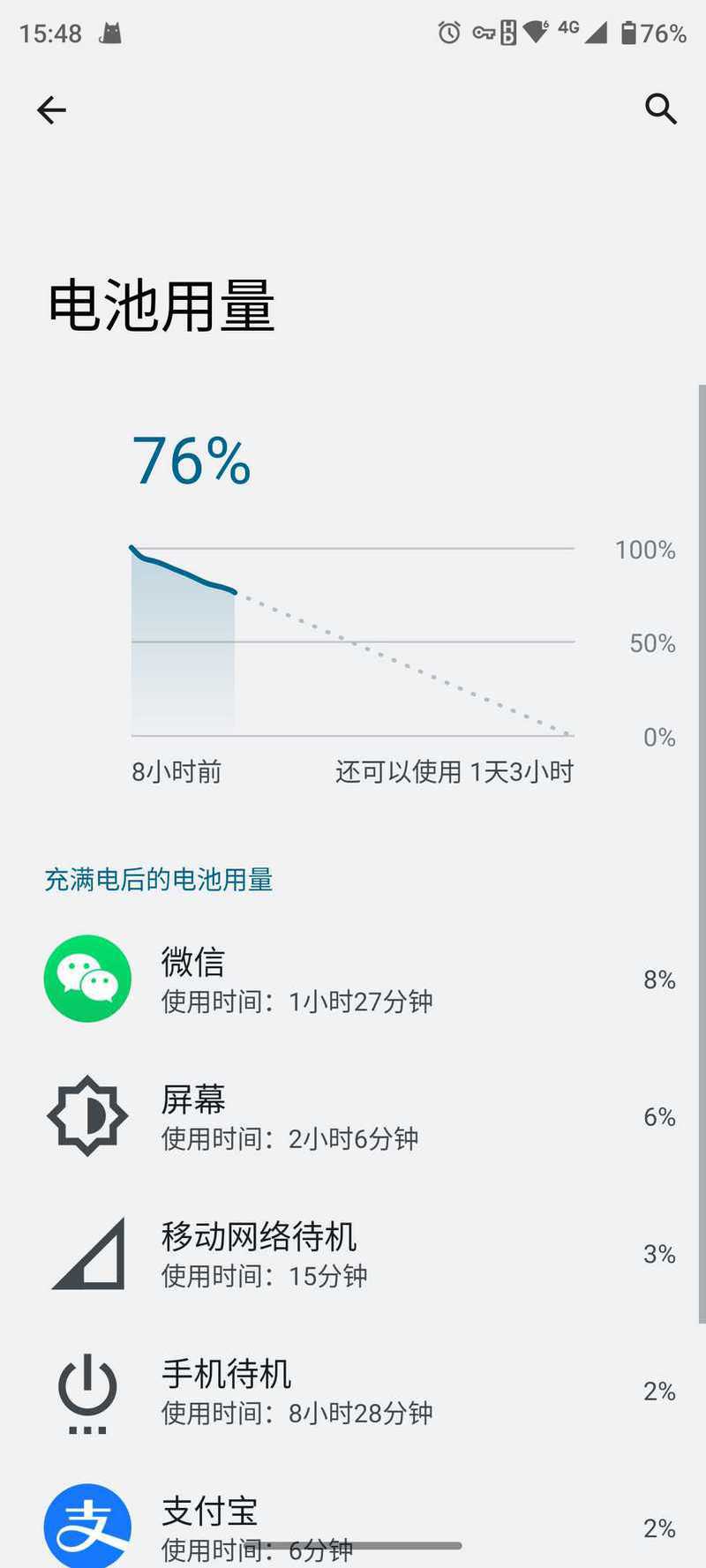Open the battery usage details for 微信
The height and width of the screenshot is (1568, 706).
[353, 979]
